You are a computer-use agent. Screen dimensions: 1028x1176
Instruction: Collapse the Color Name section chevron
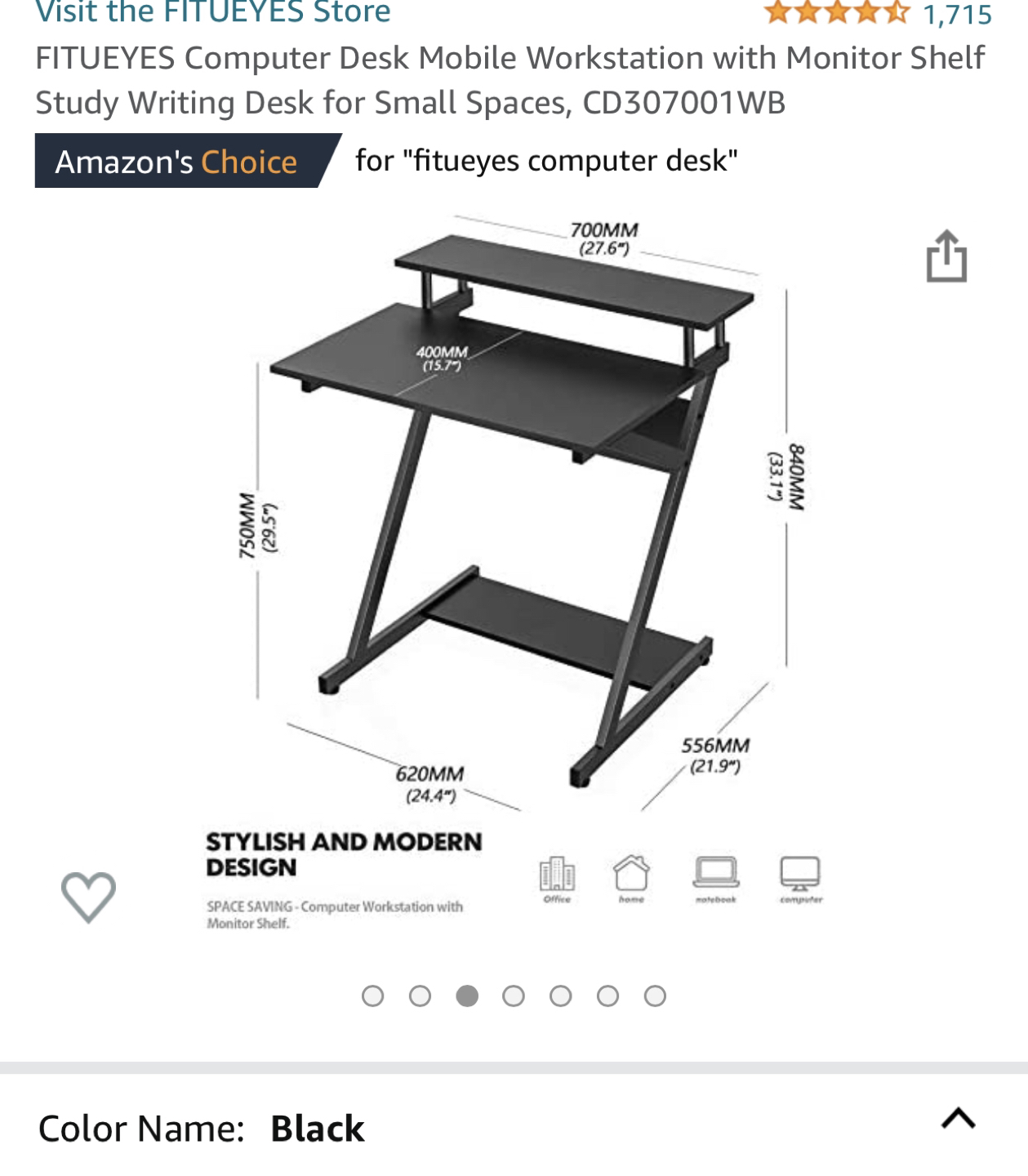click(958, 1118)
